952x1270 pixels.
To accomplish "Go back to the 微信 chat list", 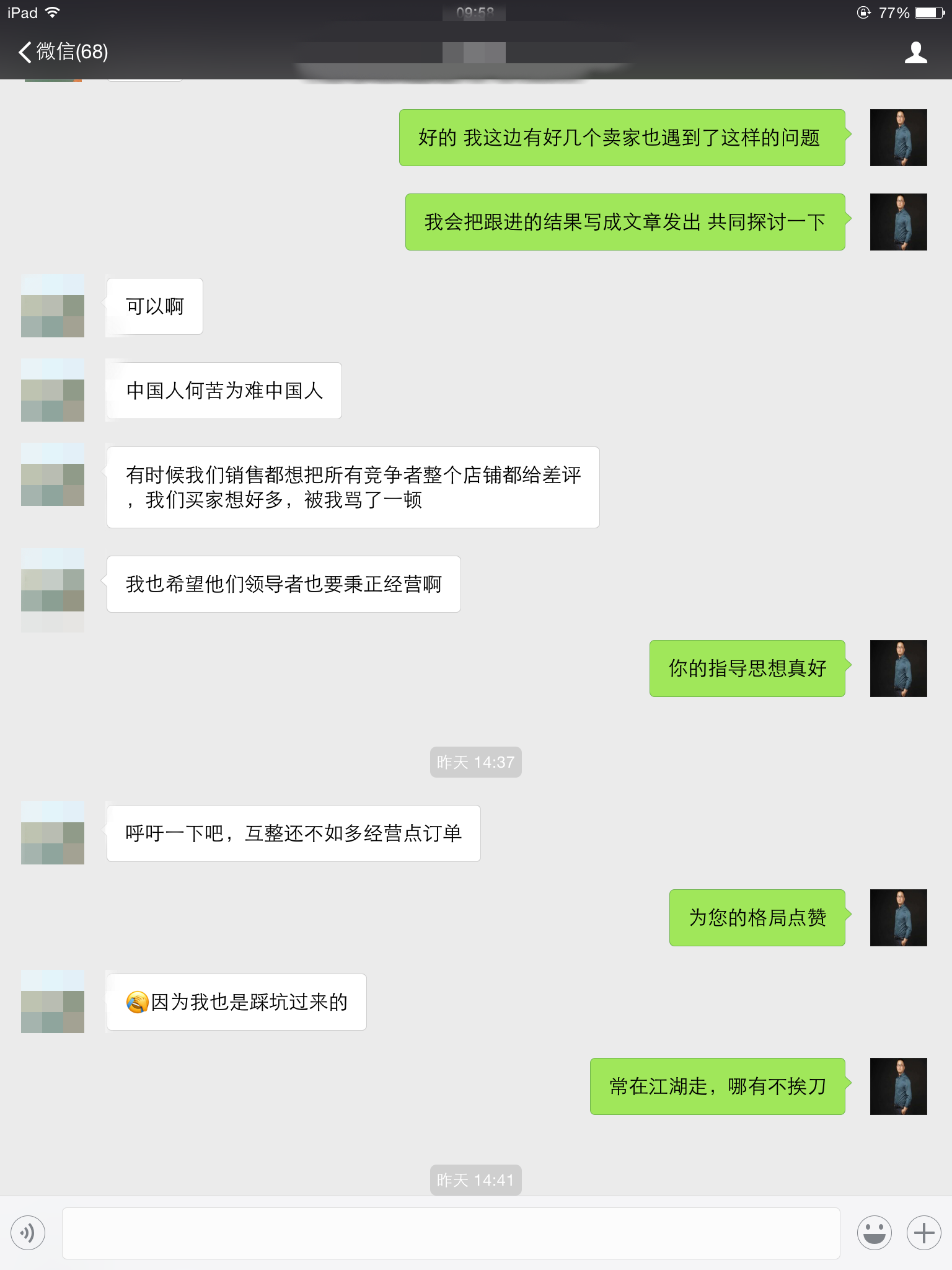I will pos(62,52).
